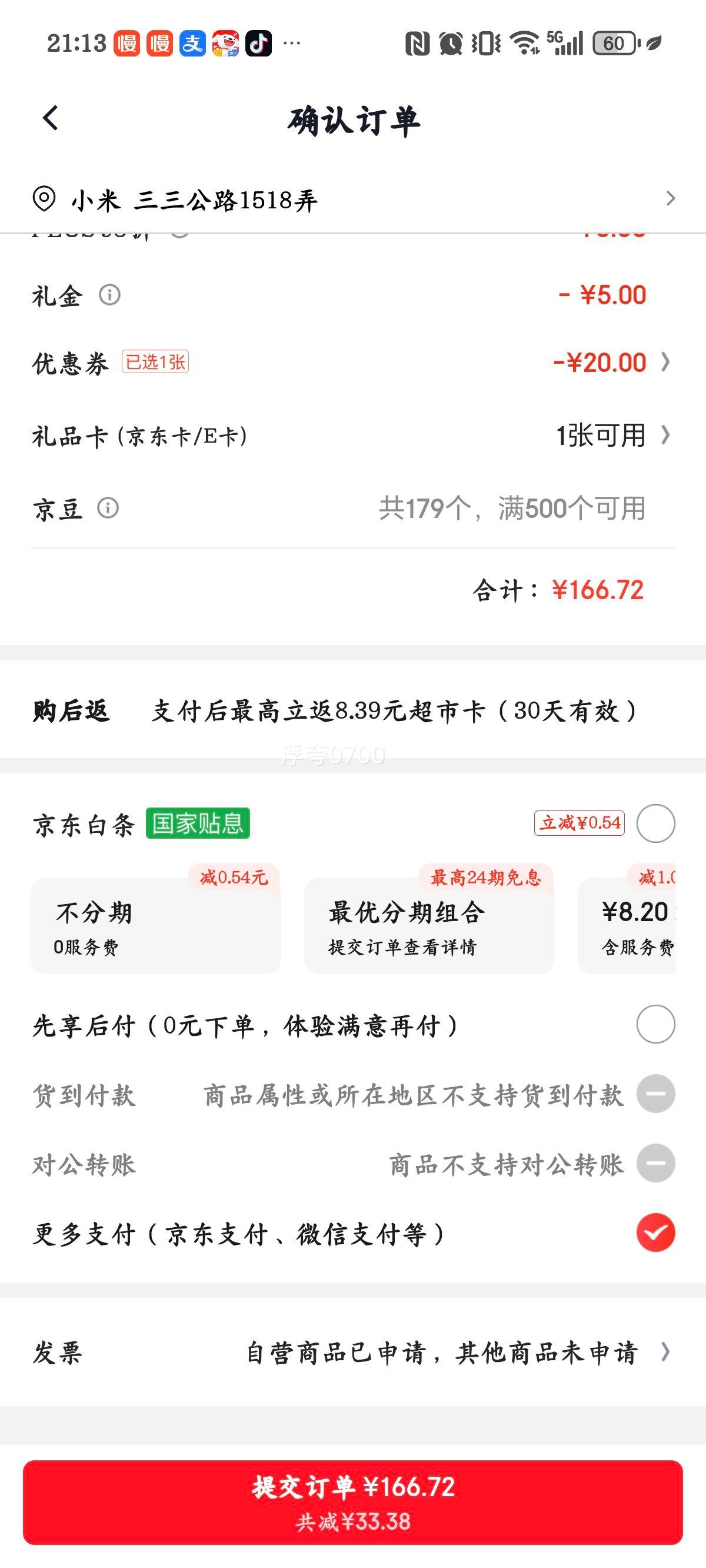Viewport: 706px width, 1568px height.
Task: Open the delivery address 小米 三三公路1518弄
Action: (x=353, y=199)
